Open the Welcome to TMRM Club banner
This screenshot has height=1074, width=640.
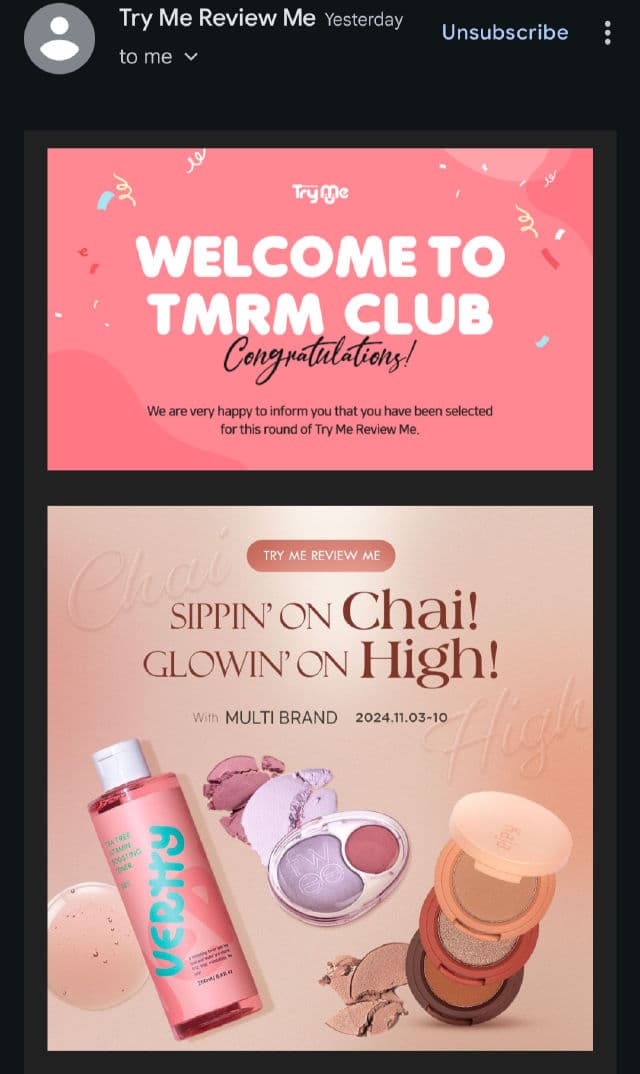pos(320,309)
